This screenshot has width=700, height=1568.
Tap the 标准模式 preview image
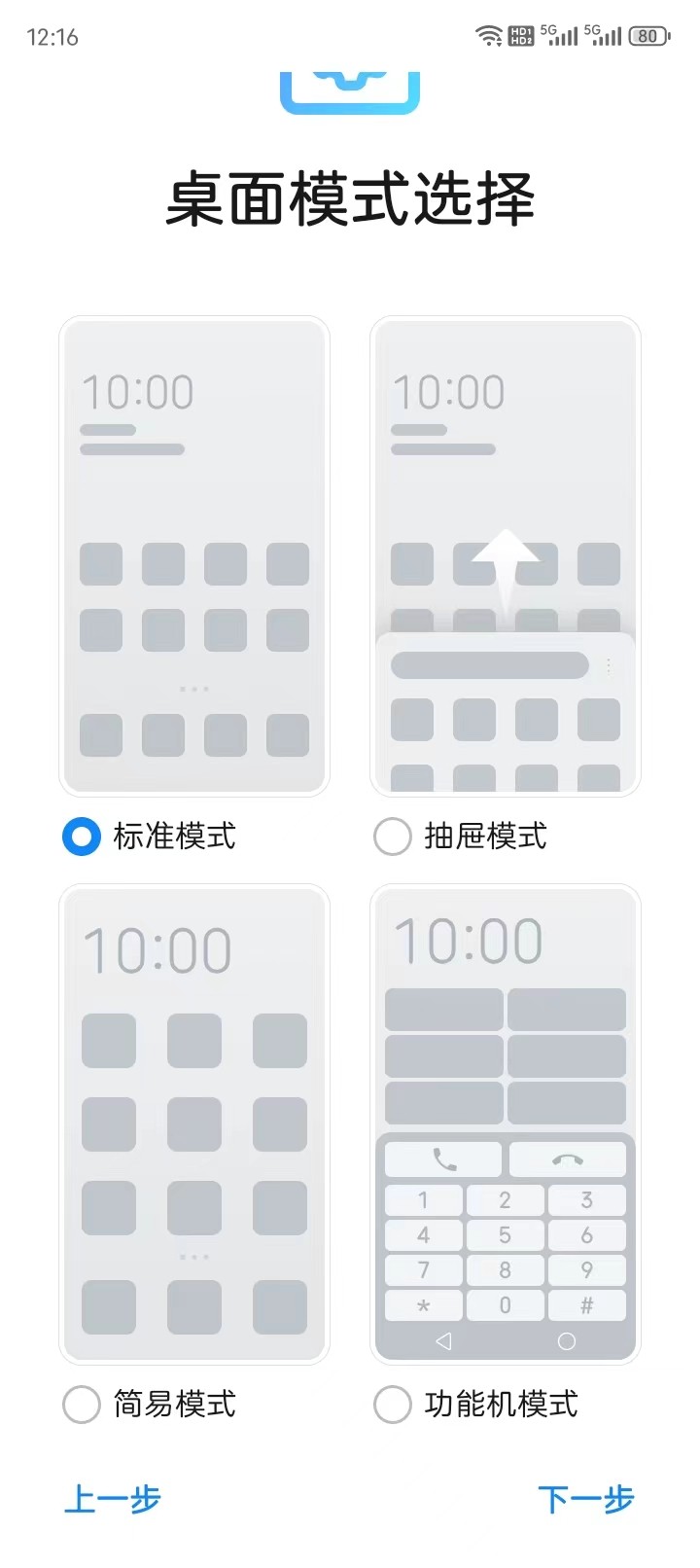pos(194,556)
